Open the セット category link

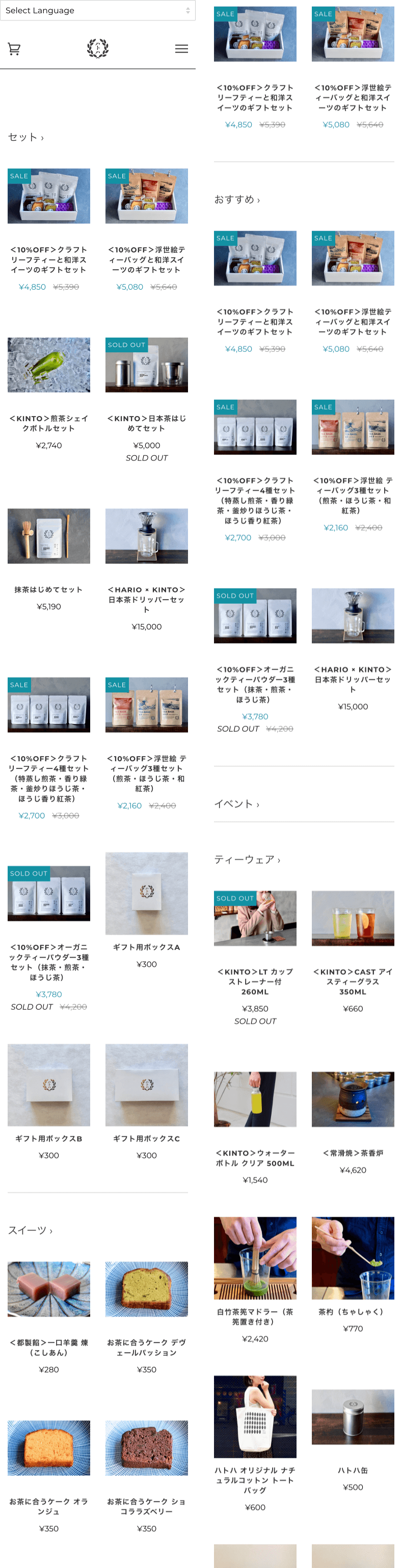pos(25,138)
